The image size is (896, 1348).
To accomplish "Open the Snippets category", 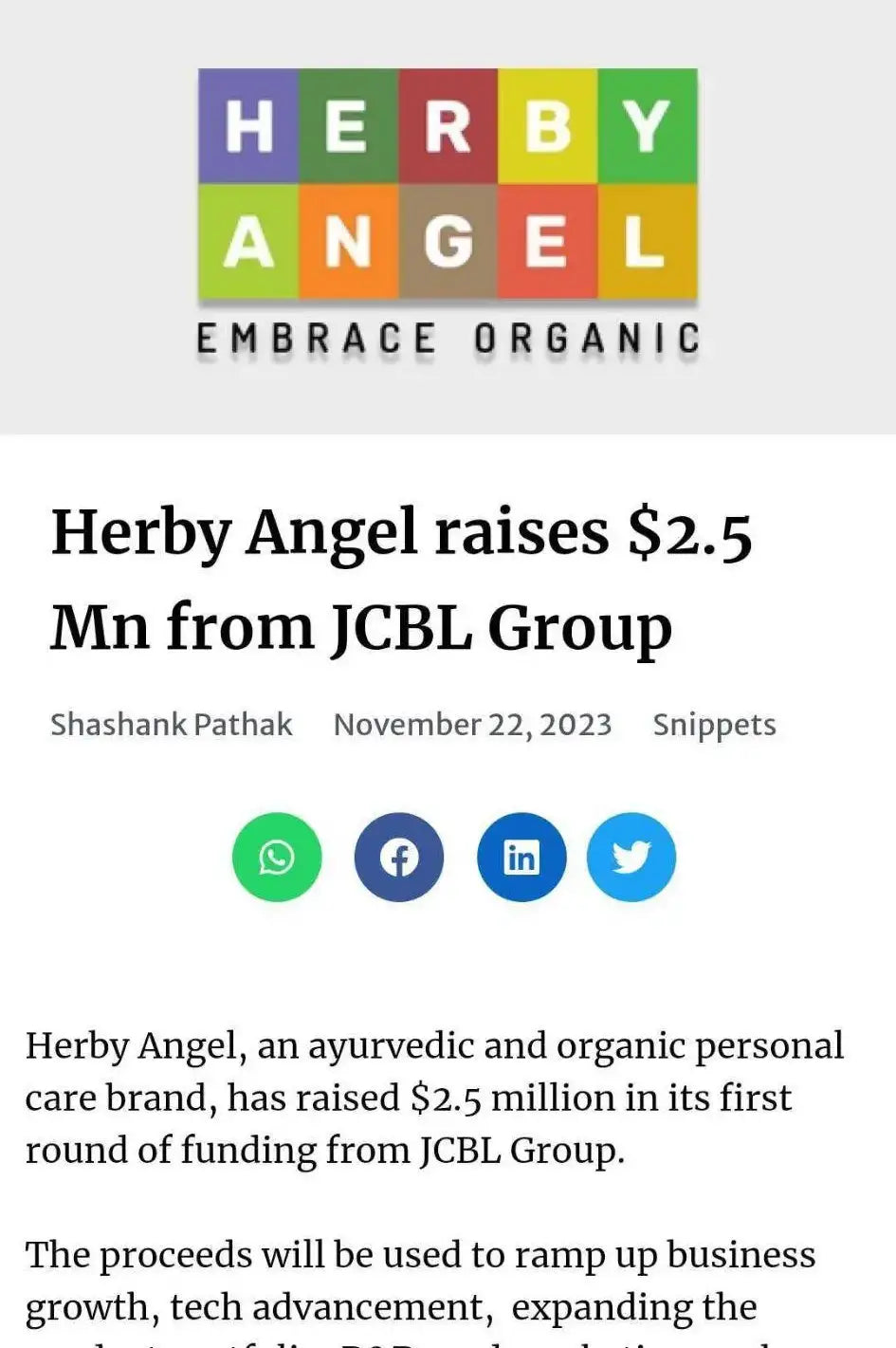I will [x=714, y=725].
